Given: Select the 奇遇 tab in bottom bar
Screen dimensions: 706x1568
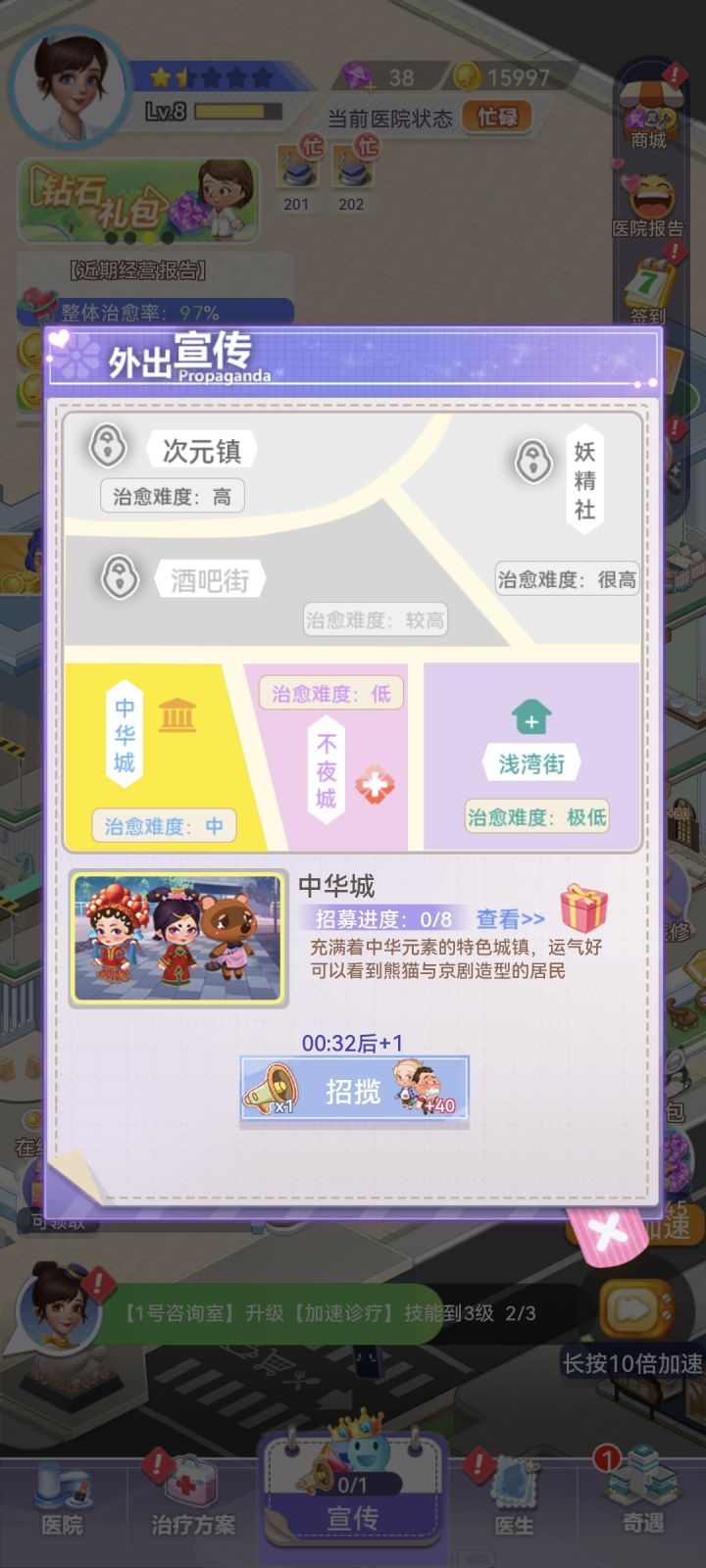Looking at the screenshot, I should [x=642, y=1499].
